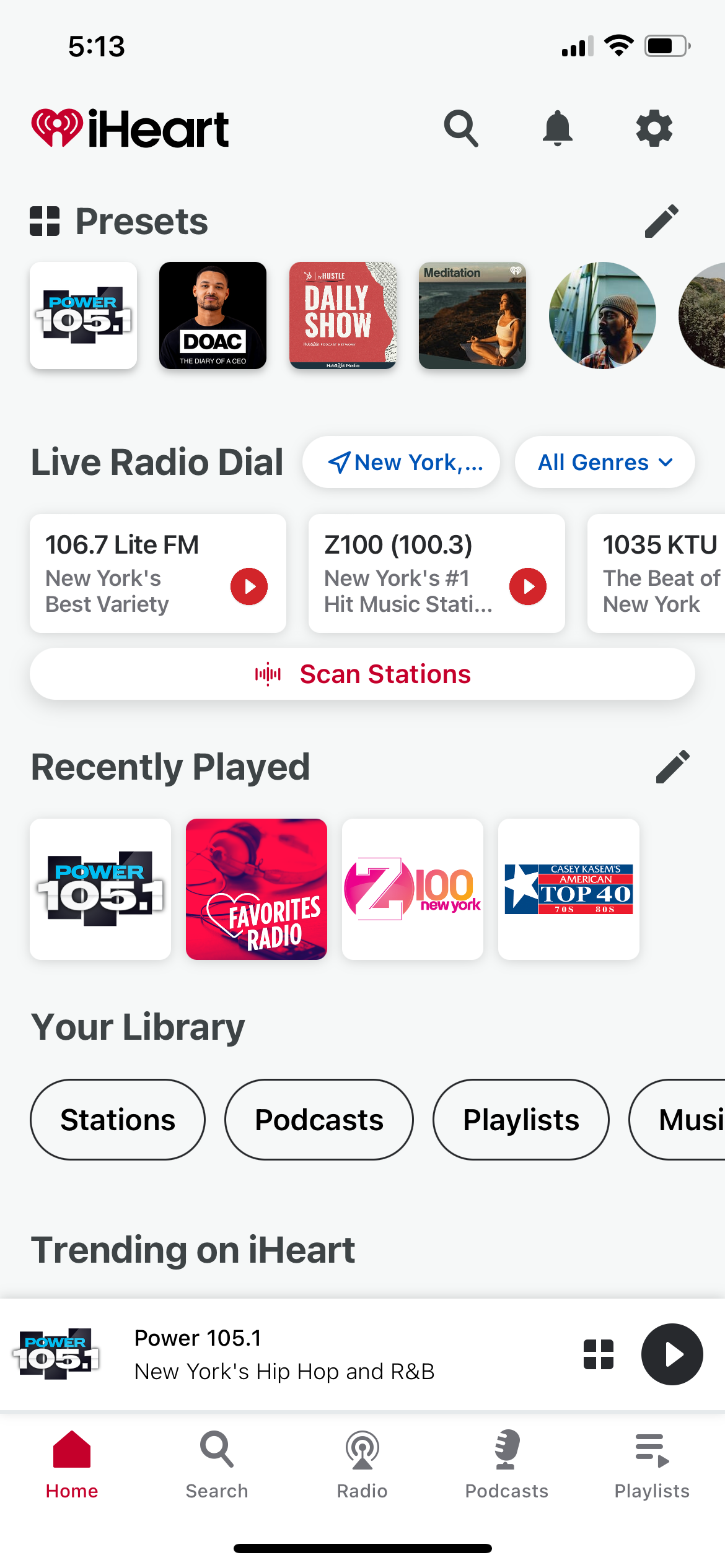Select the Stations library chip
The height and width of the screenshot is (1568, 725).
coord(118,1120)
